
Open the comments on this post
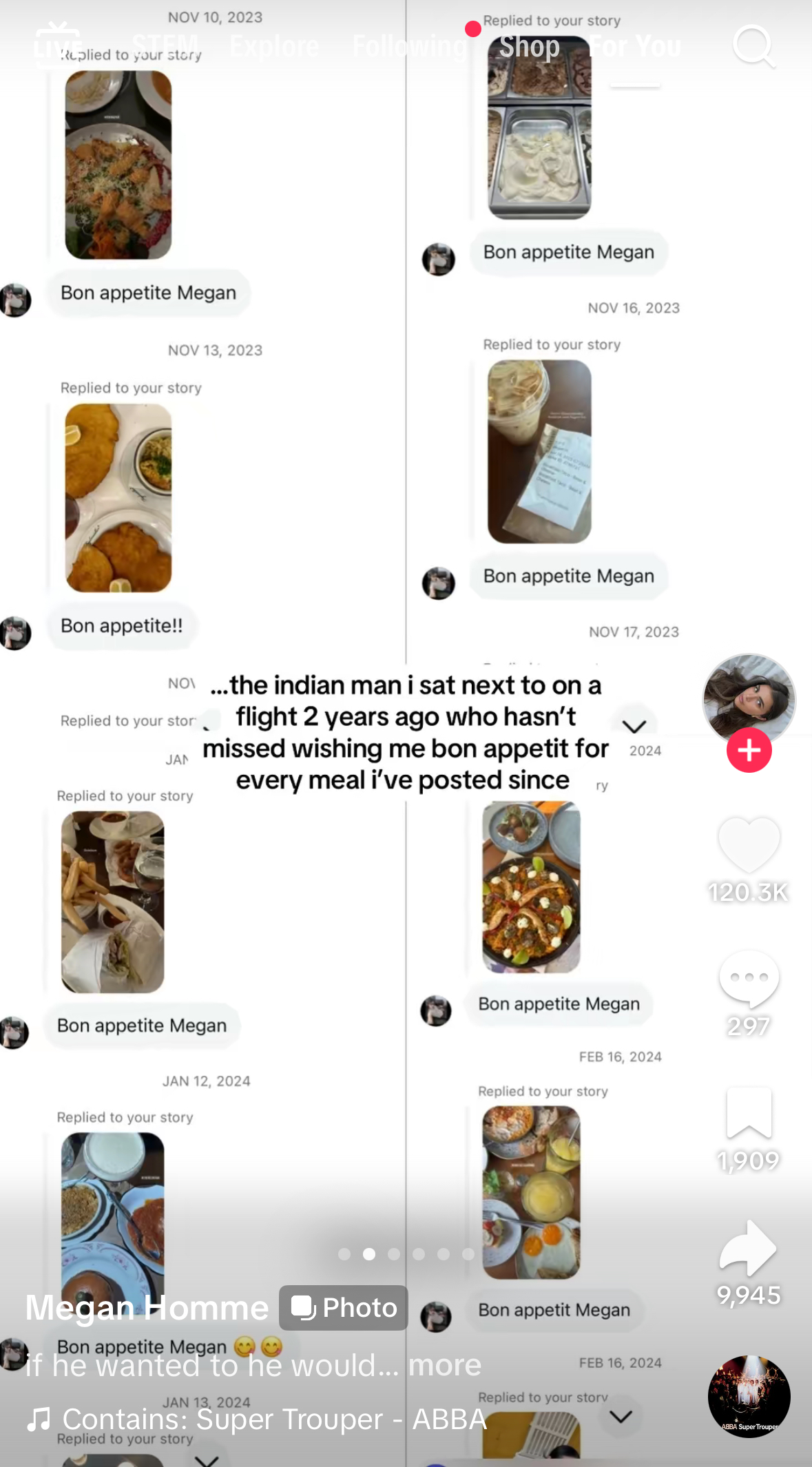[x=749, y=978]
